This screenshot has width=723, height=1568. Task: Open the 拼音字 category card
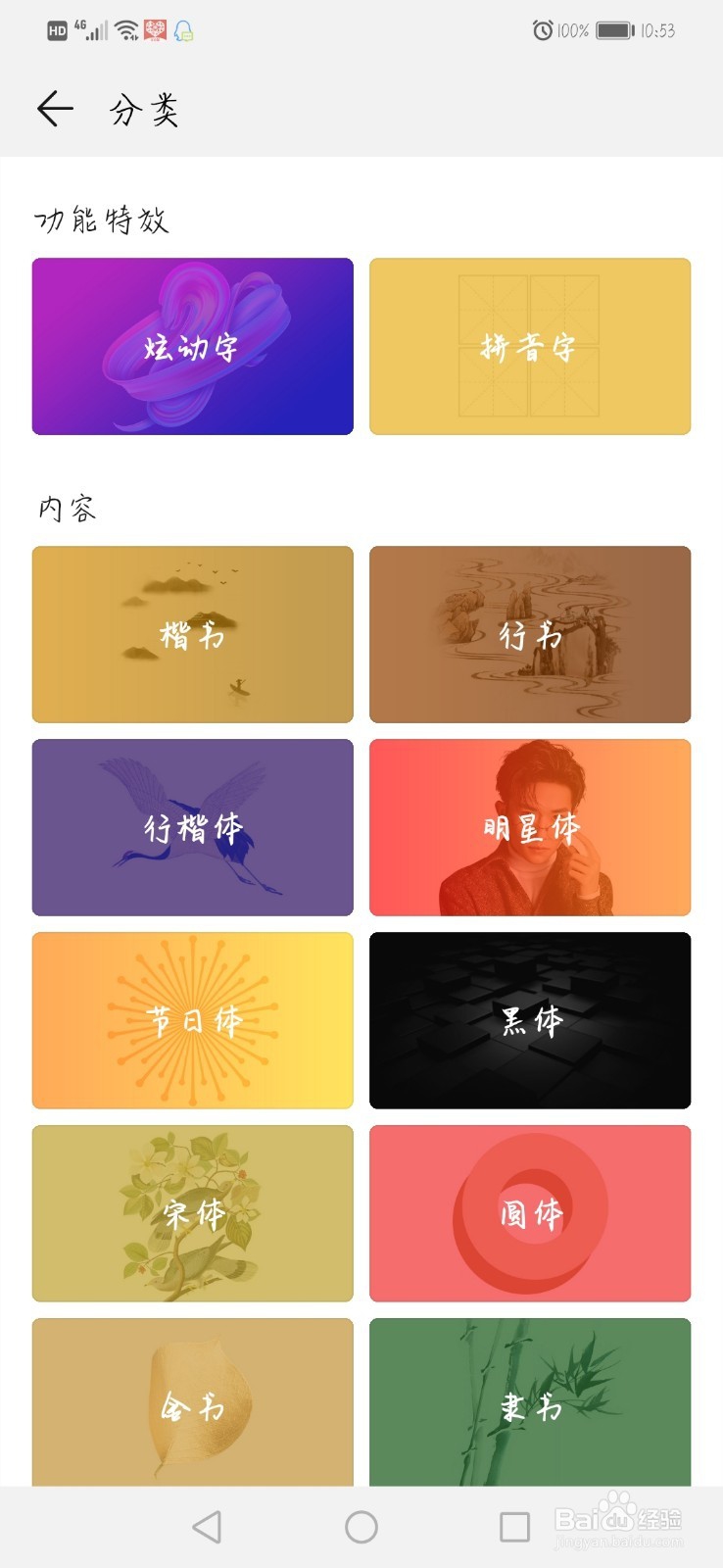click(530, 346)
